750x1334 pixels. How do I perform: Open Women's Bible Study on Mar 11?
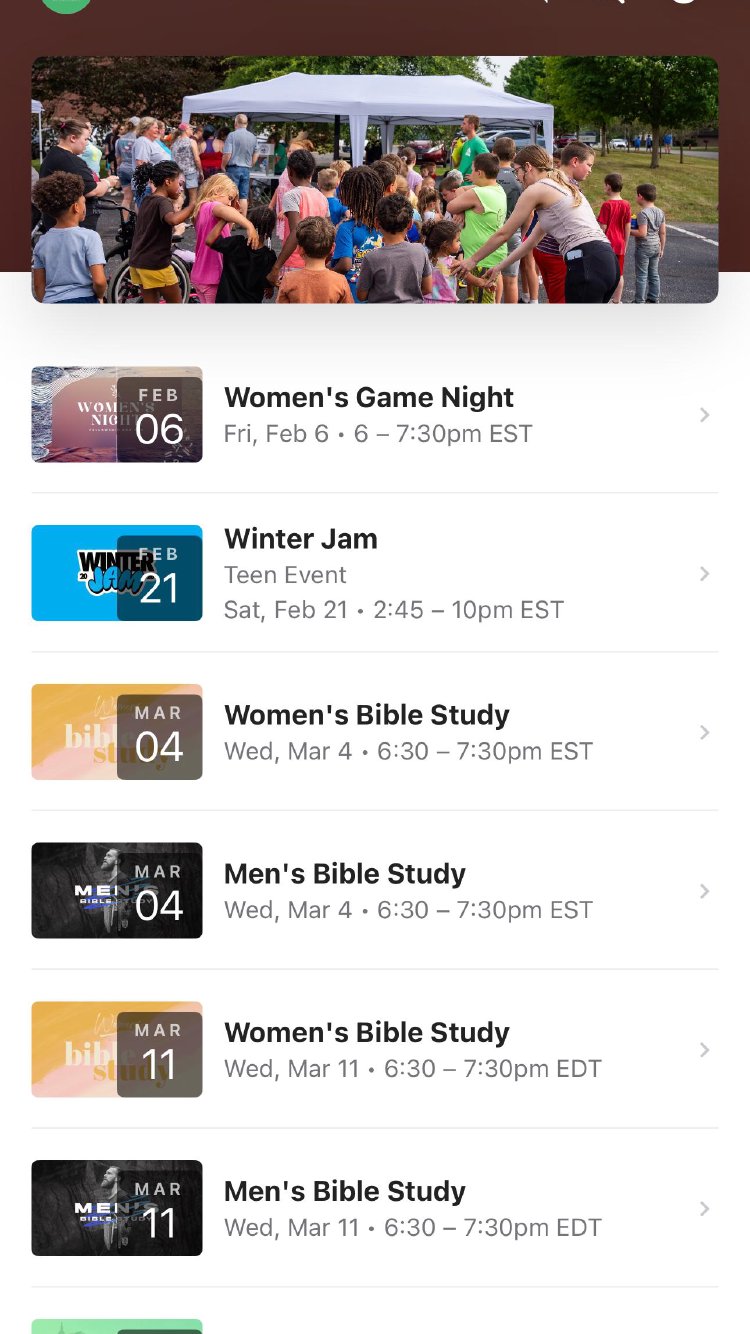pos(370,1049)
